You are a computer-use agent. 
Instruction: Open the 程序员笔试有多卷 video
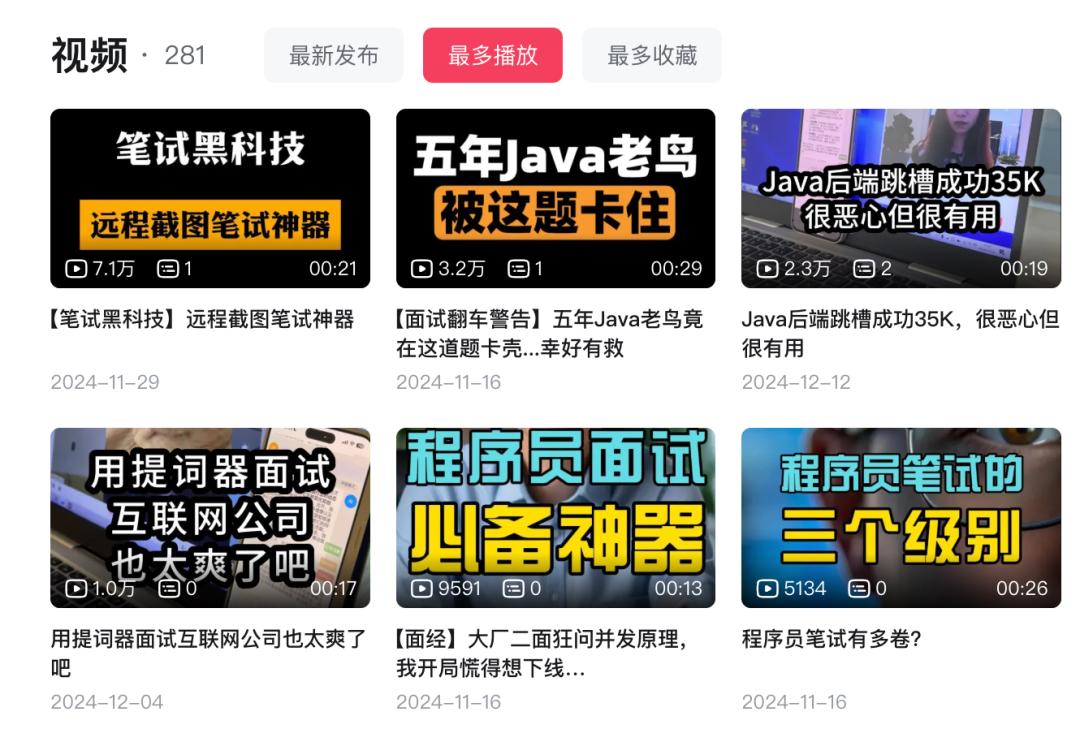(x=900, y=518)
